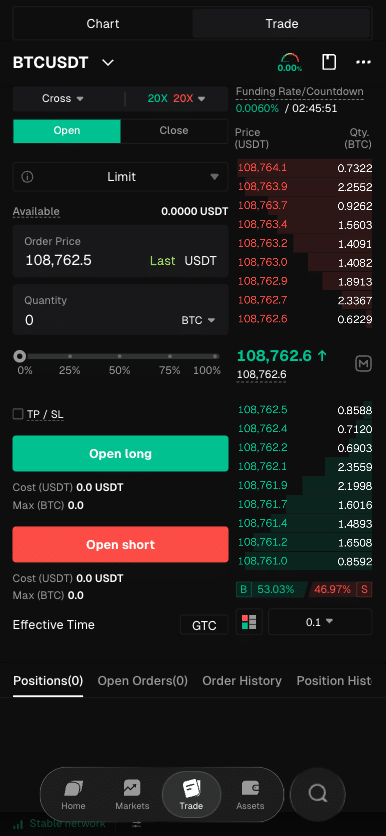Open the search magnifier button
Screen dimensions: 386x836
click(x=318, y=795)
